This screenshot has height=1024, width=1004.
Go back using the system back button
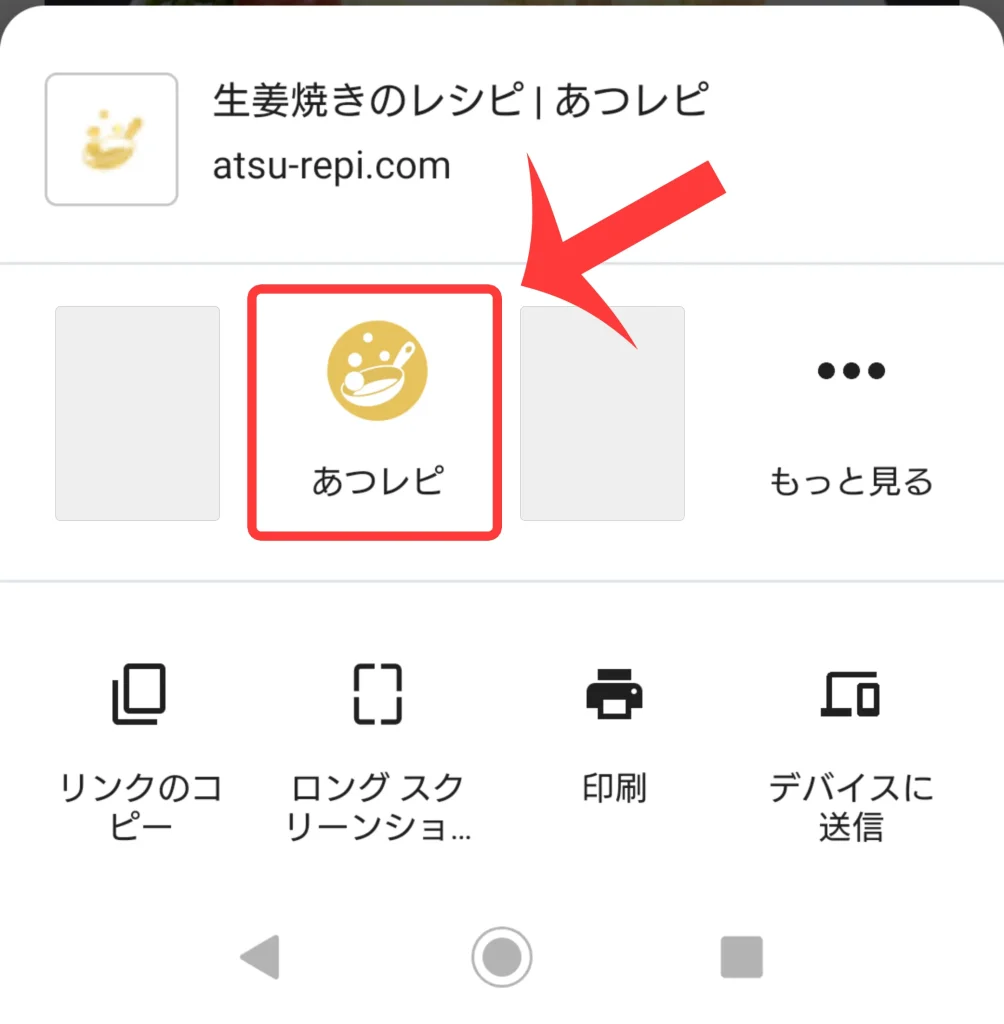click(261, 957)
